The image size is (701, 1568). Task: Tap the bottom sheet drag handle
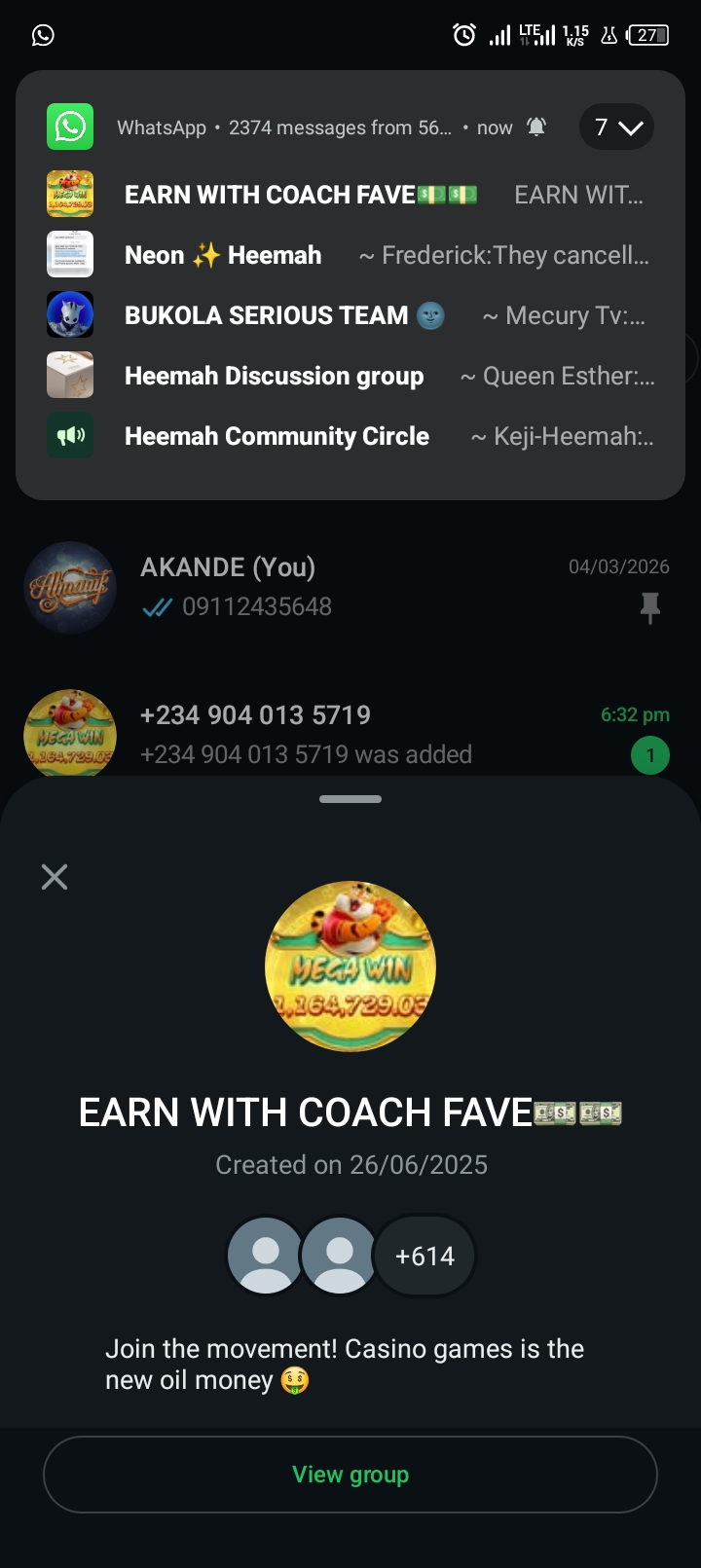[350, 799]
